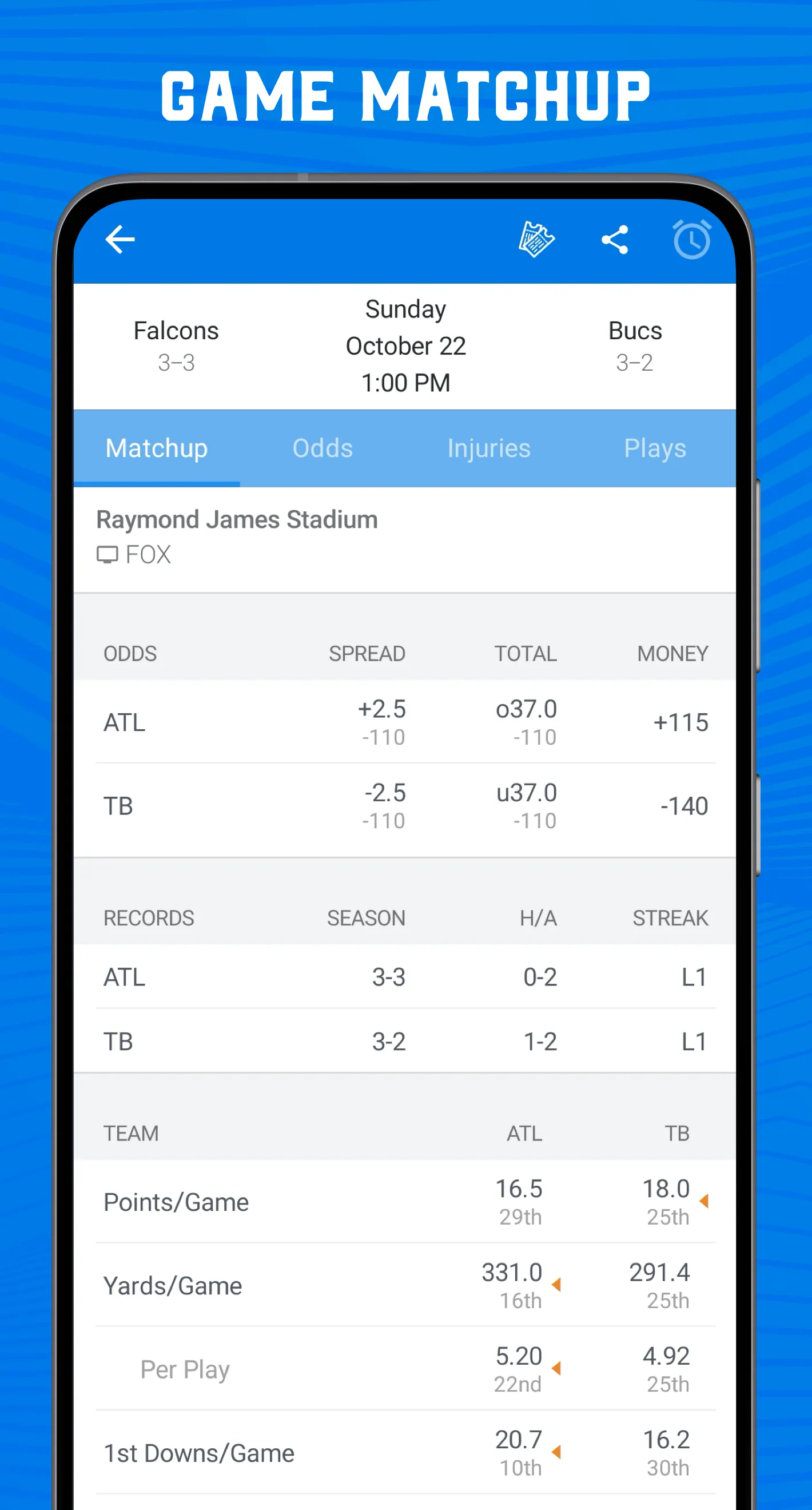Select the Matchup tab
Viewport: 812px width, 1510px height.
pyautogui.click(x=157, y=448)
